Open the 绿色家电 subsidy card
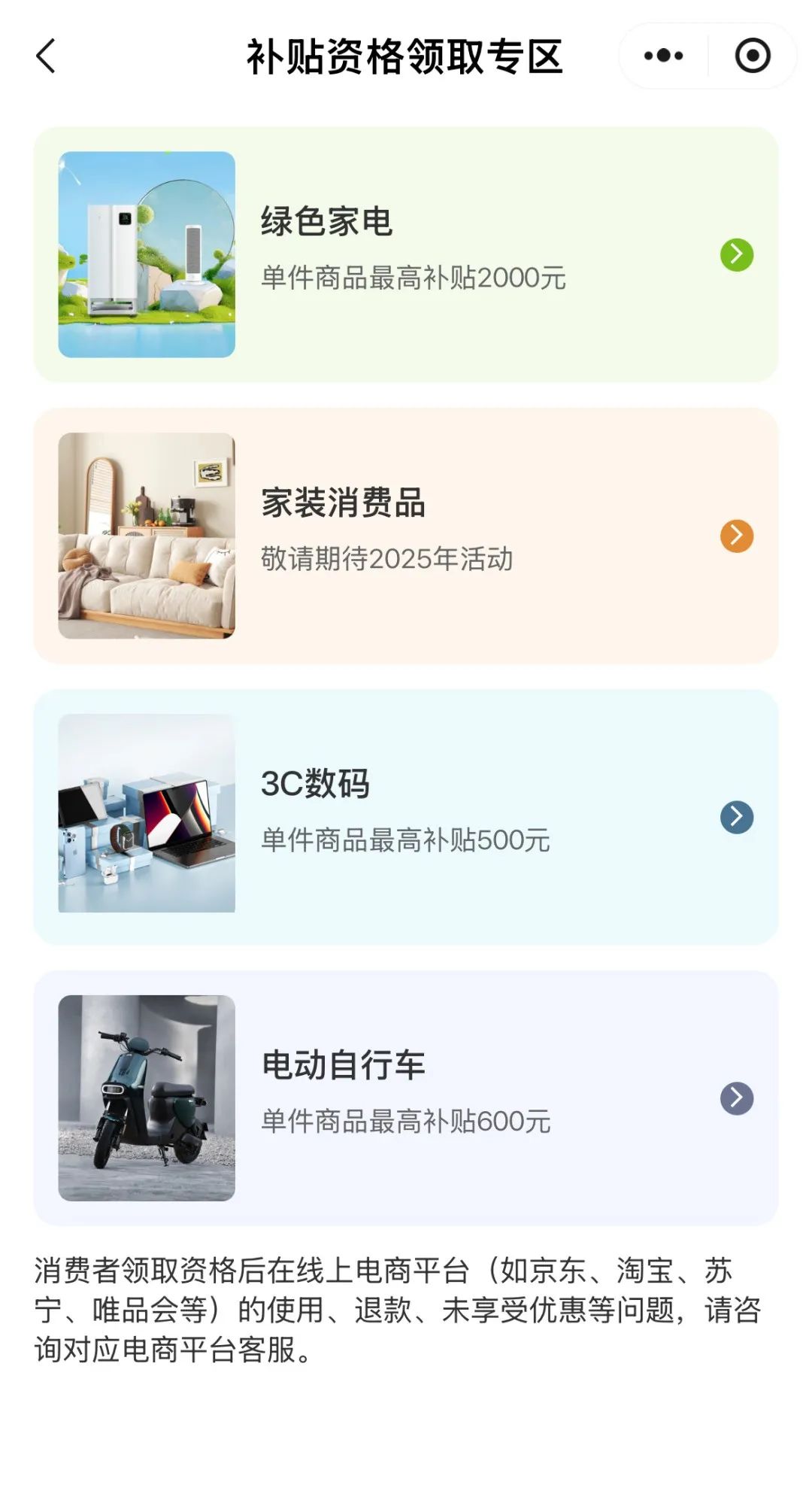The height and width of the screenshot is (1497, 812). (x=406, y=254)
